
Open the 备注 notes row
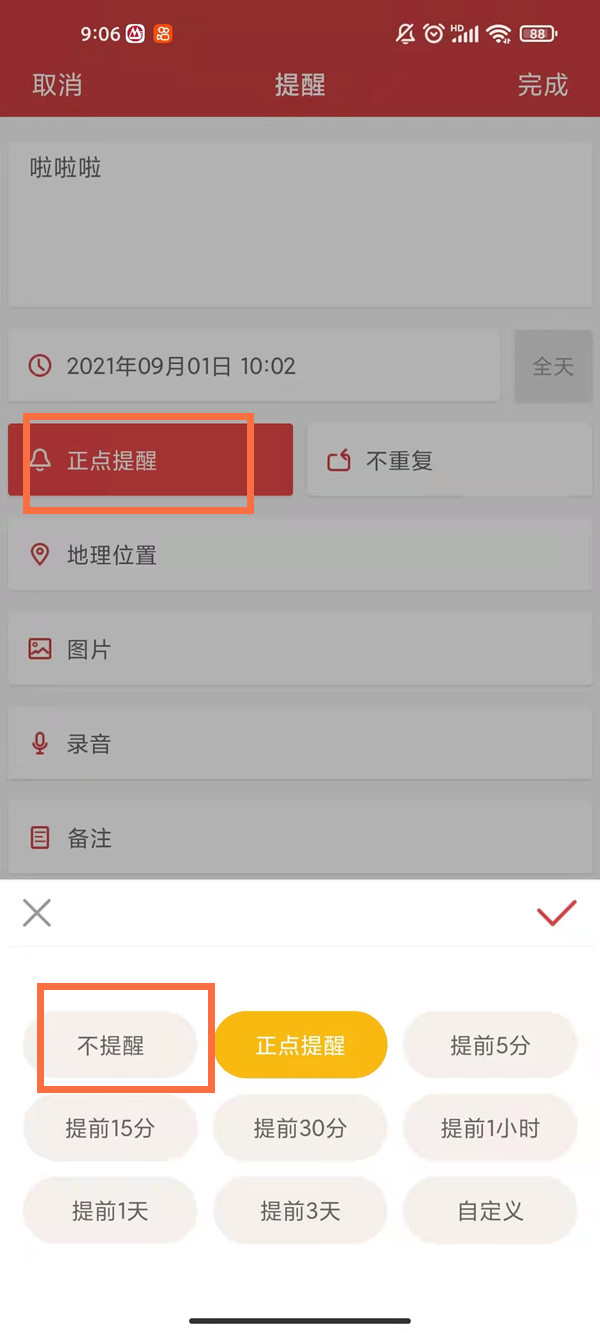point(300,838)
